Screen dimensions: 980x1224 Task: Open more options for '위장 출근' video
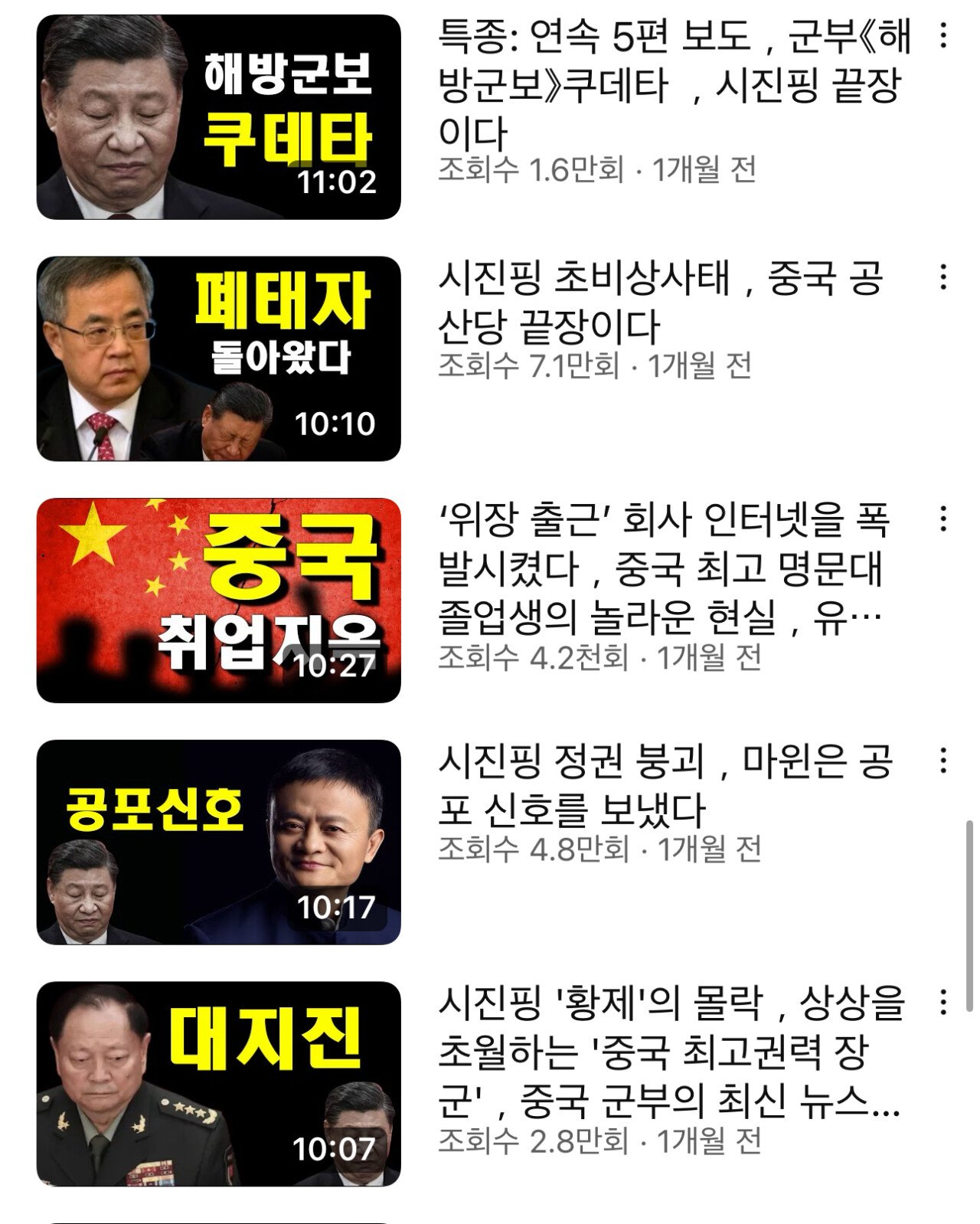tap(943, 519)
